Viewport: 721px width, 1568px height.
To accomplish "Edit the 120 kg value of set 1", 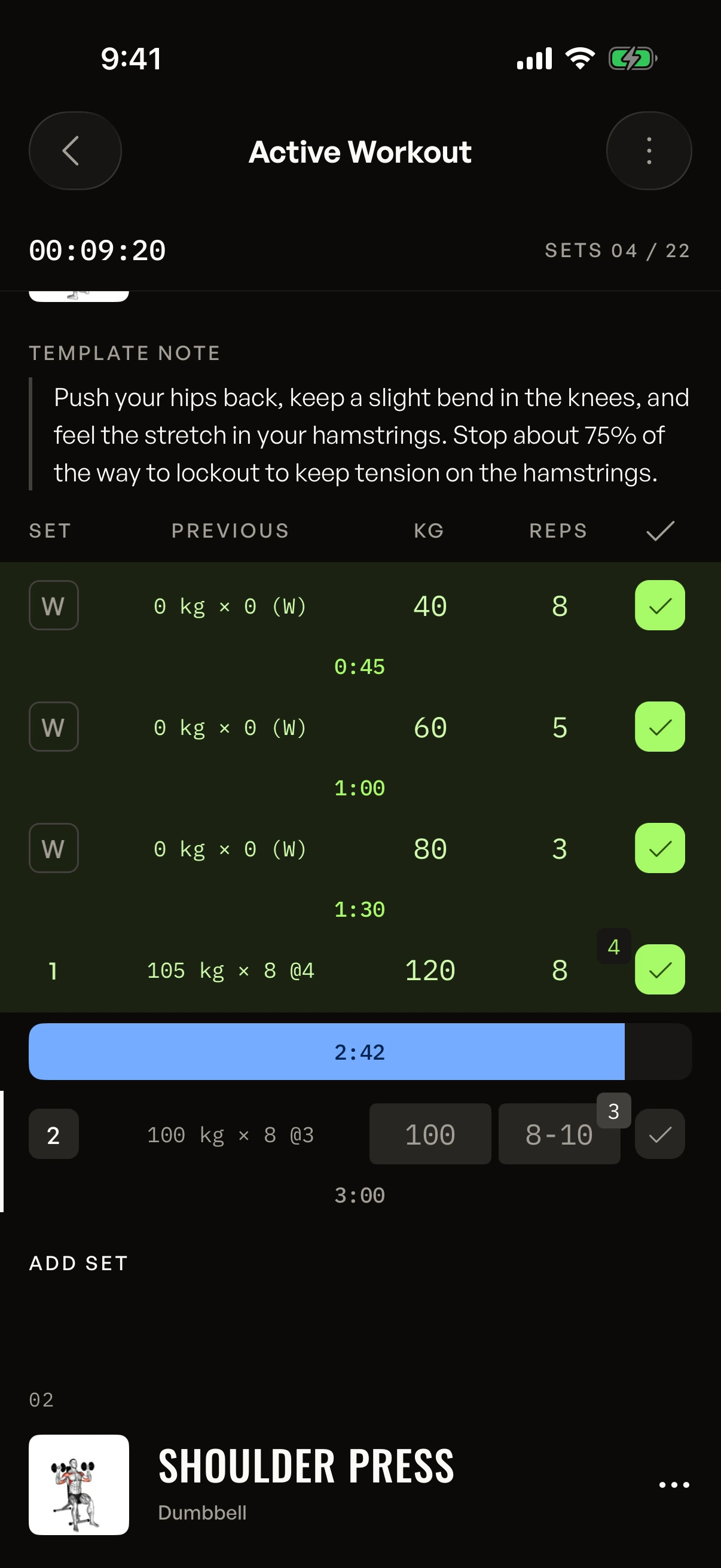I will click(x=430, y=969).
